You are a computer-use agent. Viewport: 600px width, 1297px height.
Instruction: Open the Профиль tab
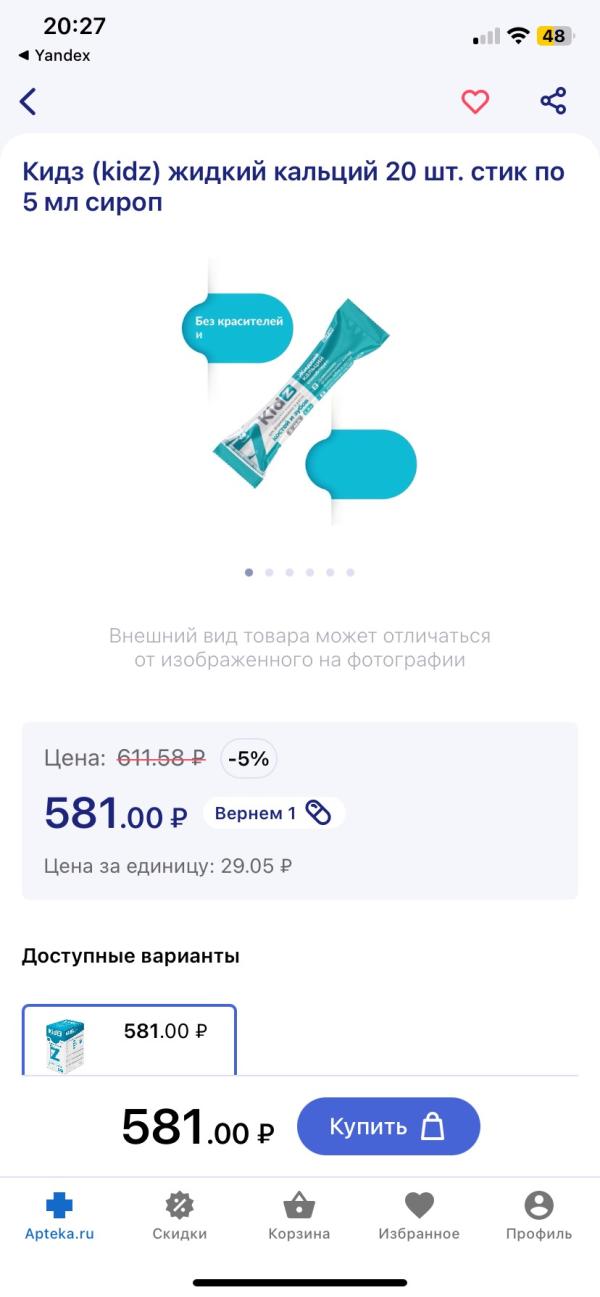tap(539, 1215)
